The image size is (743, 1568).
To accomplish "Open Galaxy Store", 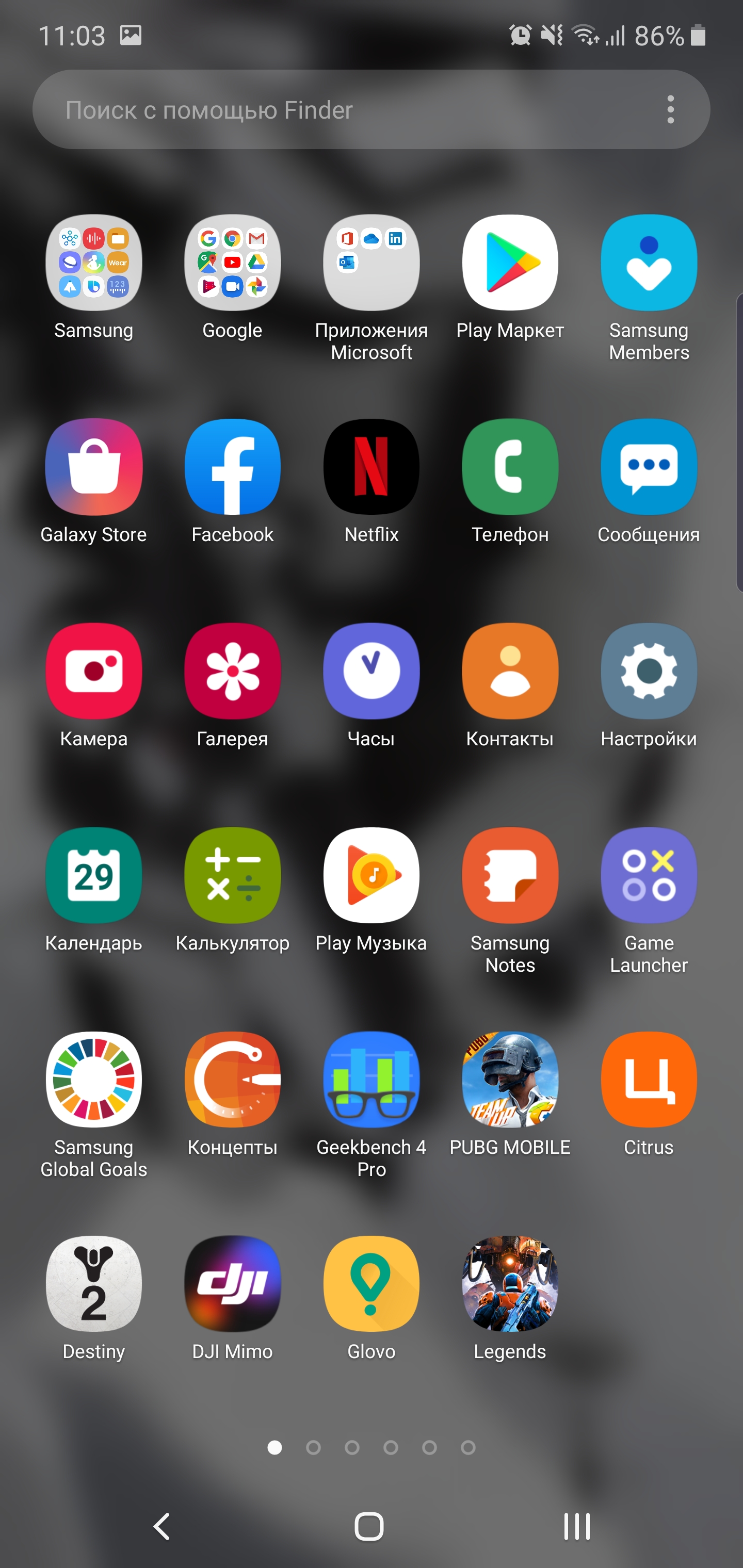I will pos(94,467).
